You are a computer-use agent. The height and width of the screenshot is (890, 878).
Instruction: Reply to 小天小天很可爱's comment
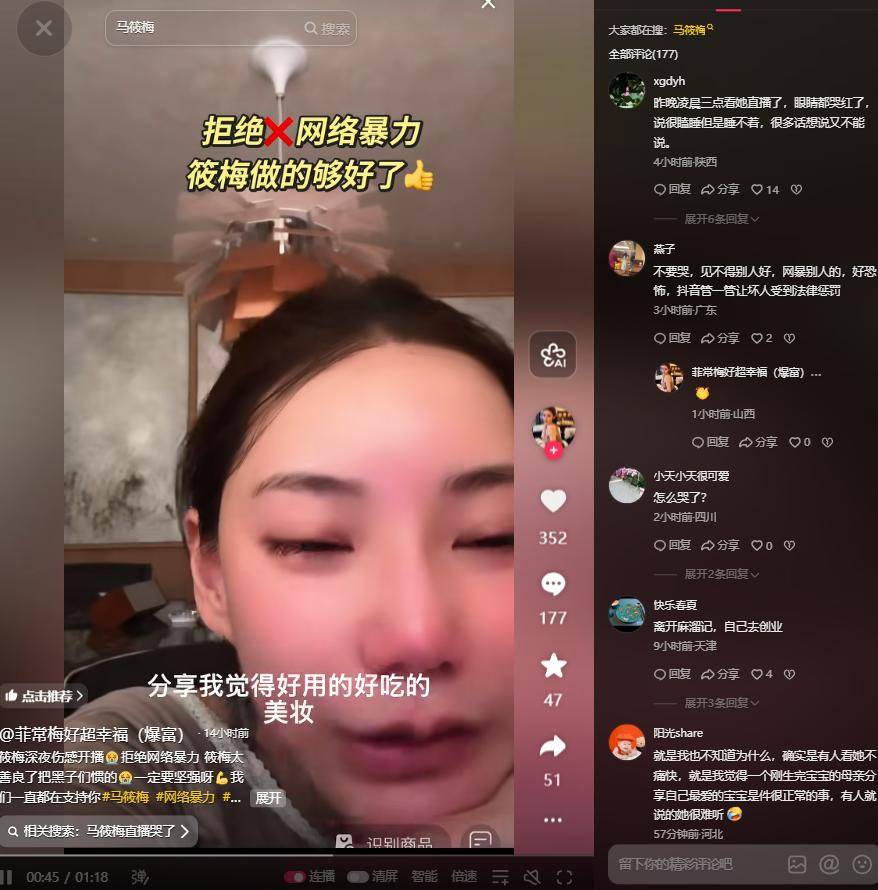tap(672, 546)
